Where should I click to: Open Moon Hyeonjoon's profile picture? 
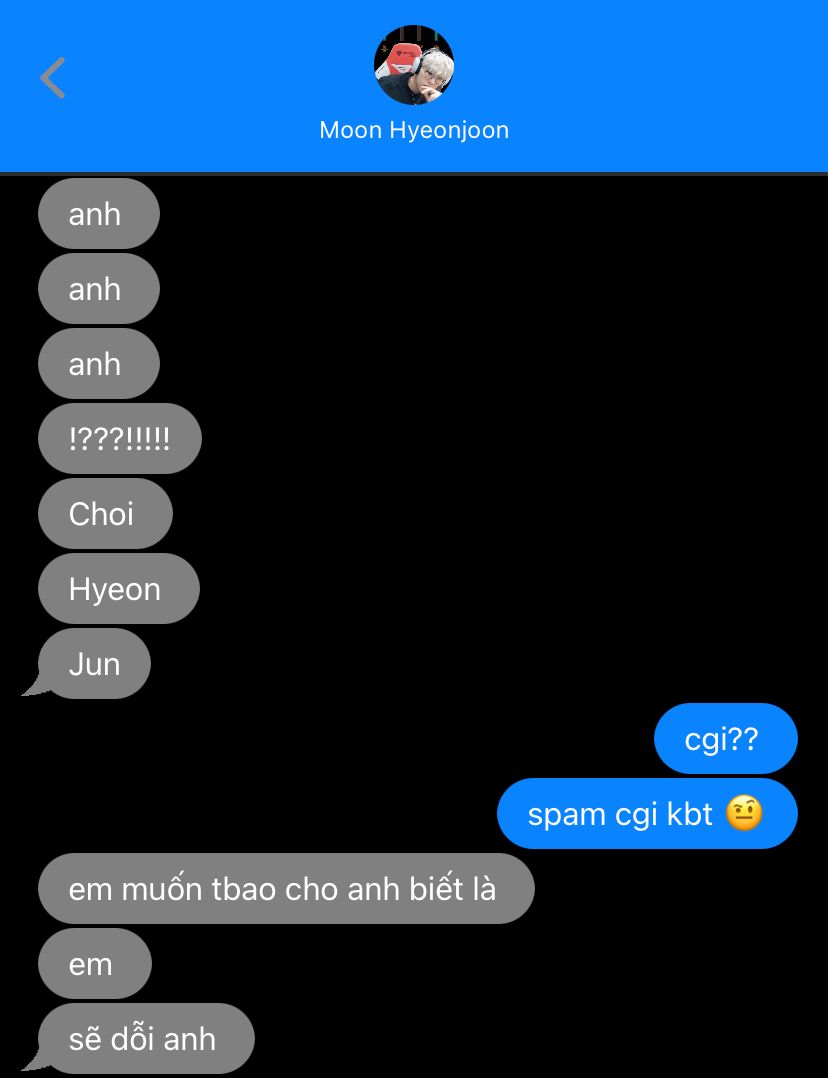pos(413,65)
